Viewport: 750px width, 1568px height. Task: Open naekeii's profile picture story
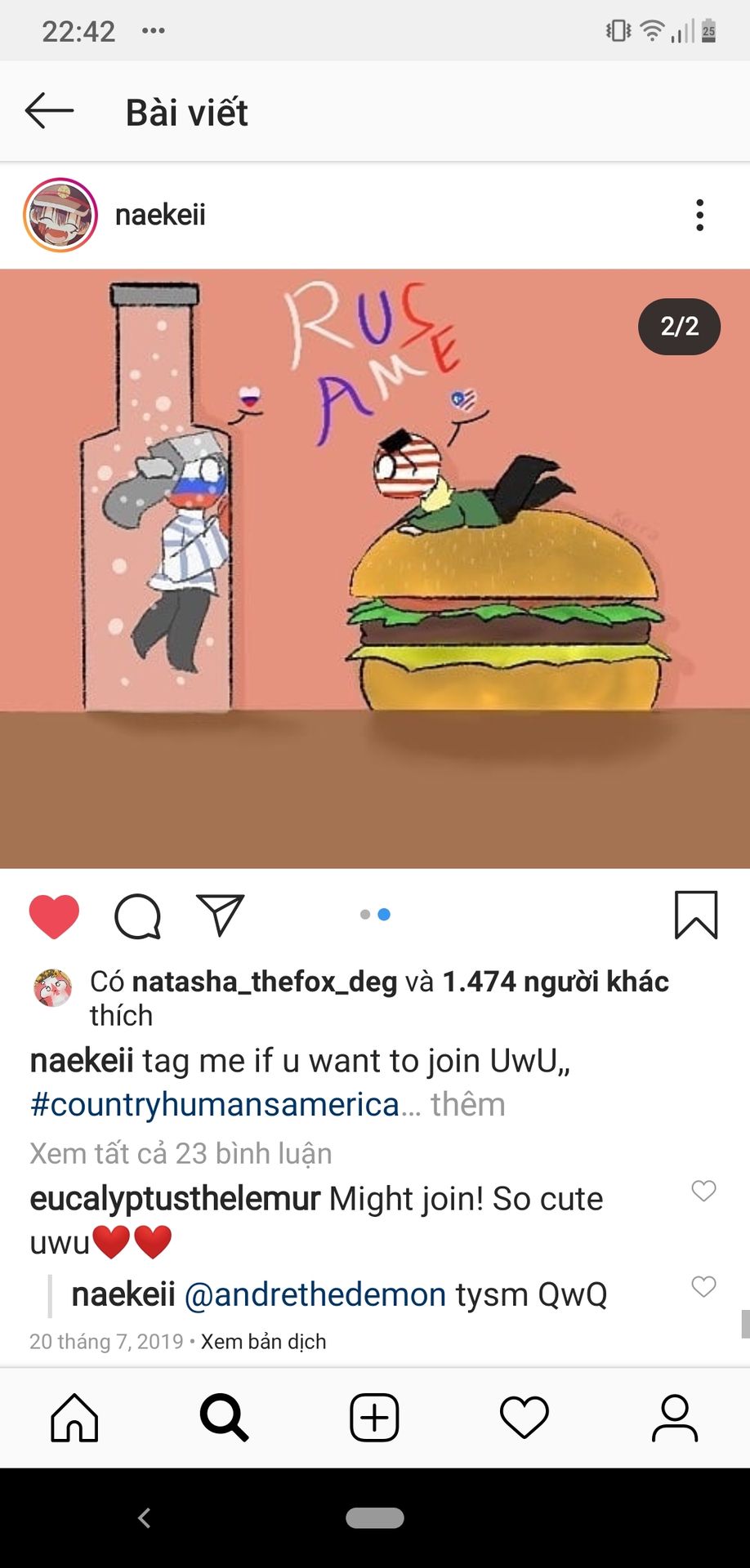pyautogui.click(x=60, y=215)
